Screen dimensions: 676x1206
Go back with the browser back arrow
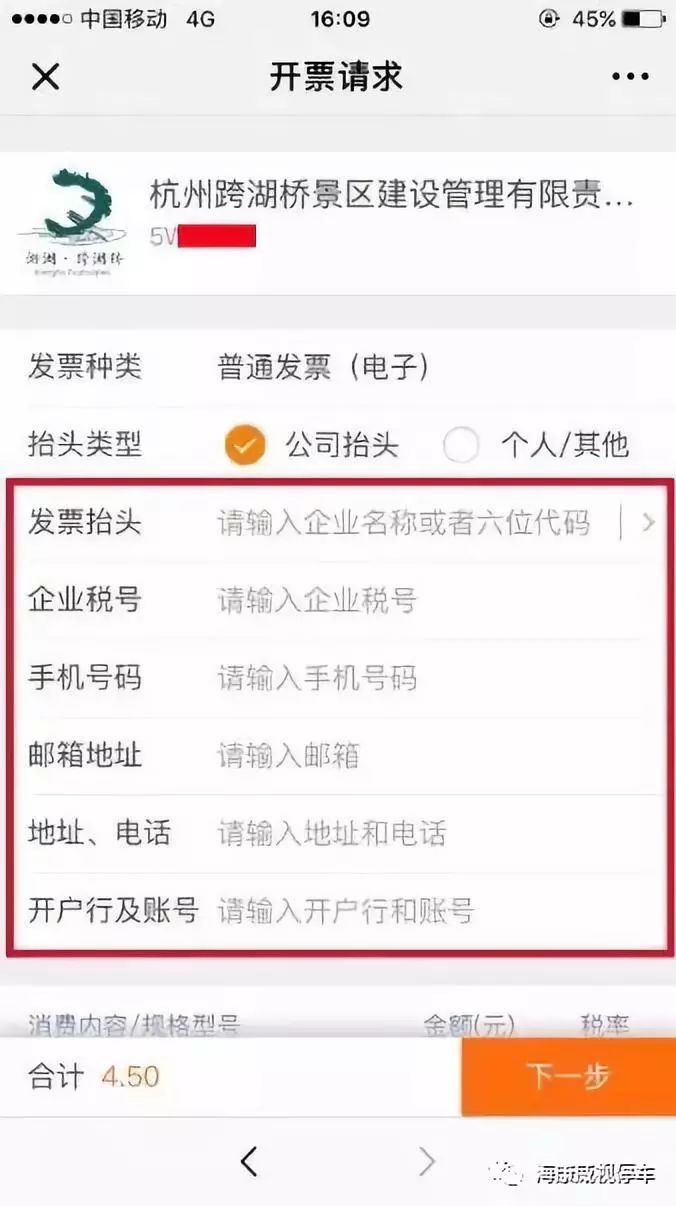(x=249, y=1161)
